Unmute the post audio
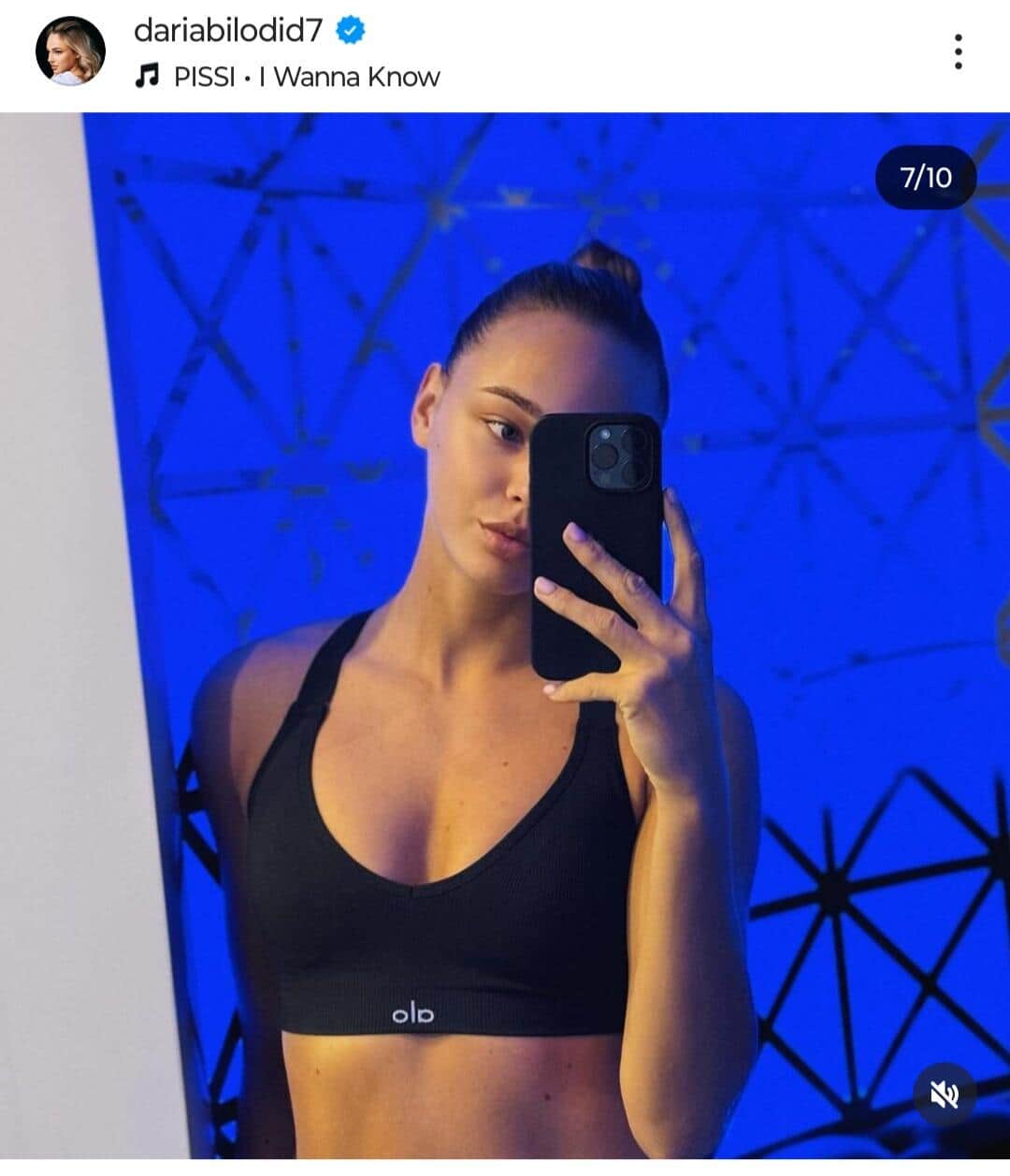The width and height of the screenshot is (1010, 1176). (x=945, y=1095)
